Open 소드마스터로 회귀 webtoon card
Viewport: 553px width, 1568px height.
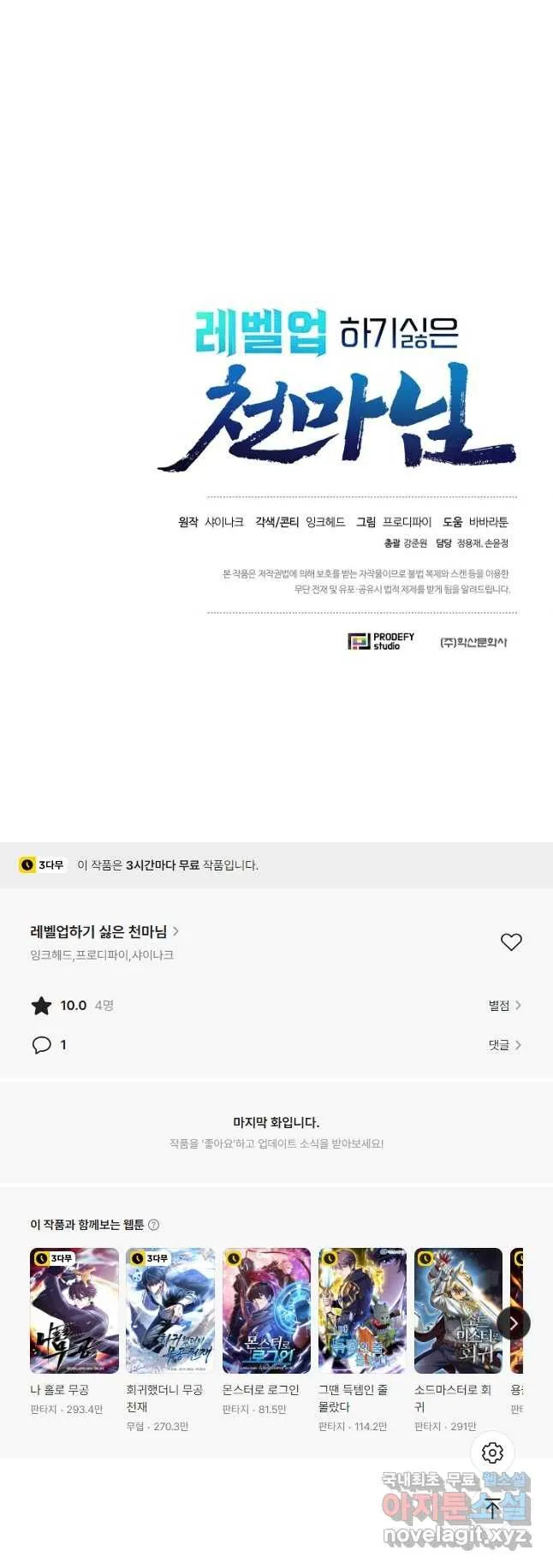[x=458, y=1310]
